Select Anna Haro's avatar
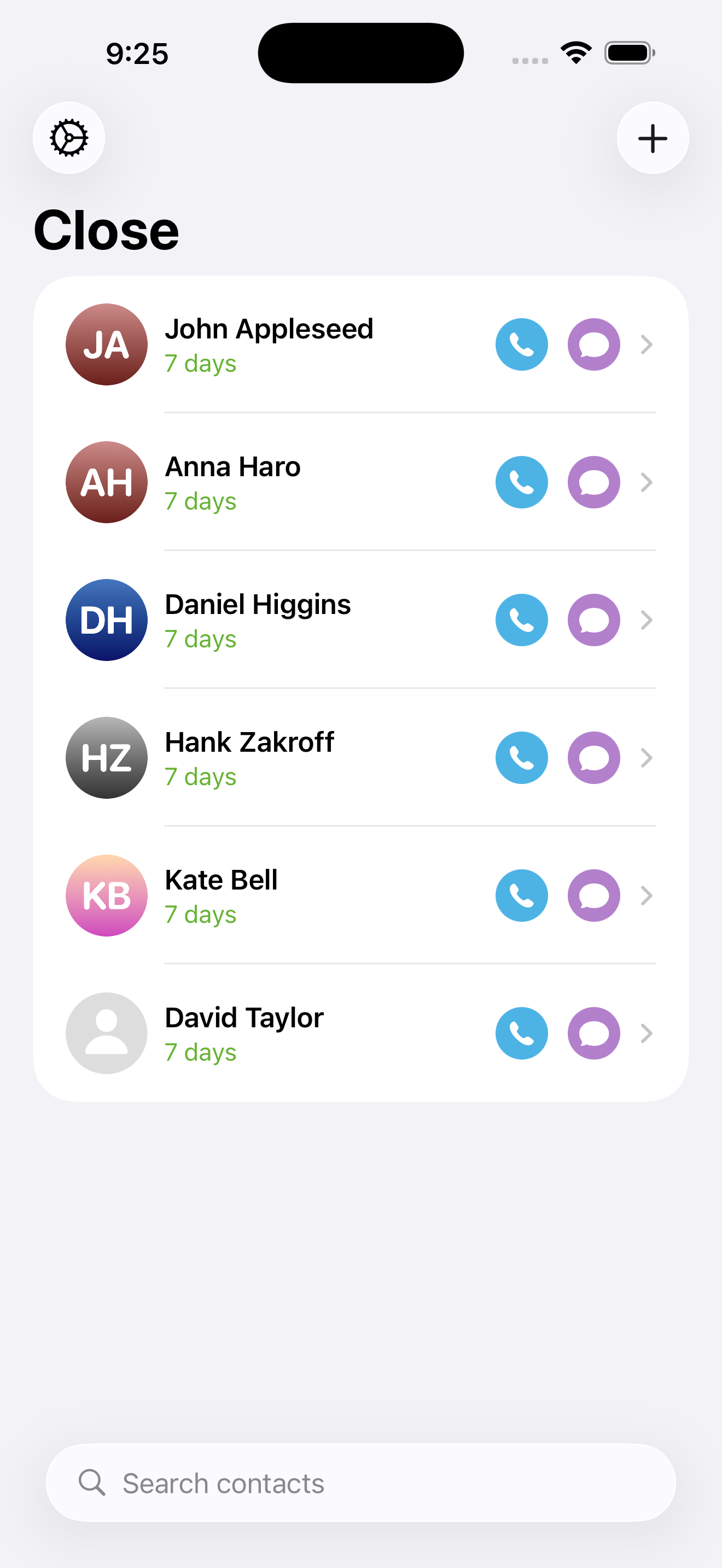The width and height of the screenshot is (722, 1568). point(106,482)
